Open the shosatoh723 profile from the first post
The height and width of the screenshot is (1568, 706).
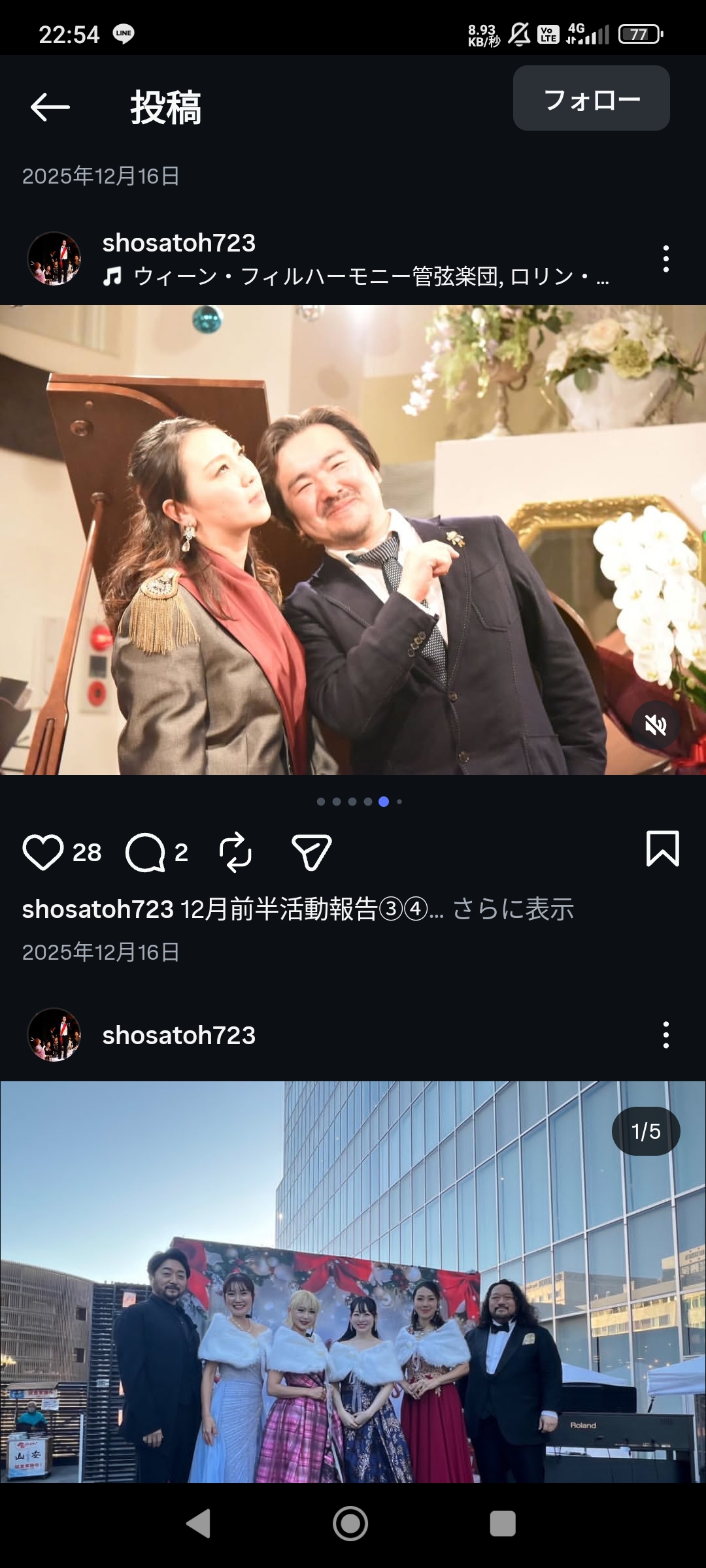pos(178,243)
